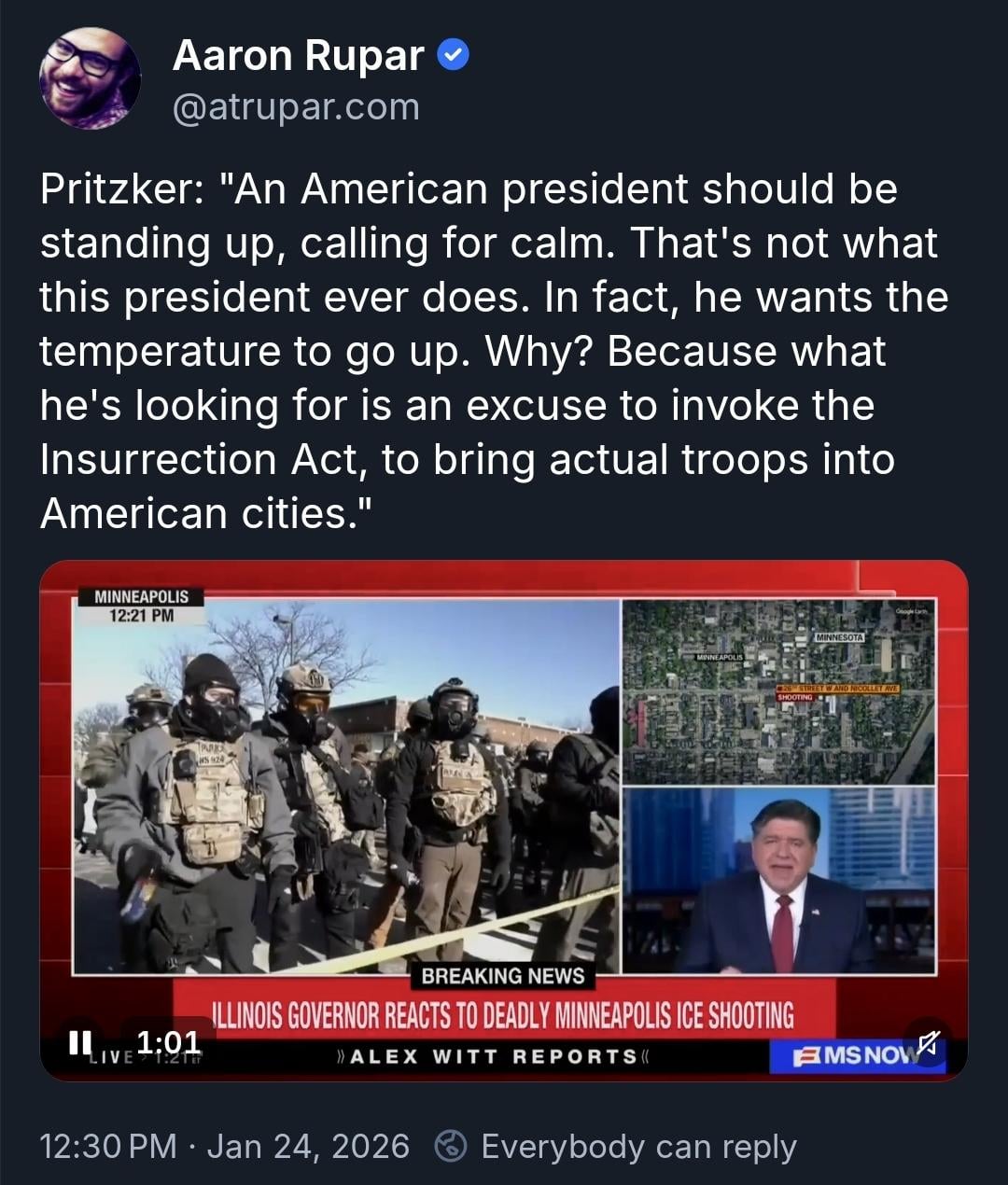The width and height of the screenshot is (1008, 1185).
Task: Open the Aaron Rupar display name
Action: (299, 56)
